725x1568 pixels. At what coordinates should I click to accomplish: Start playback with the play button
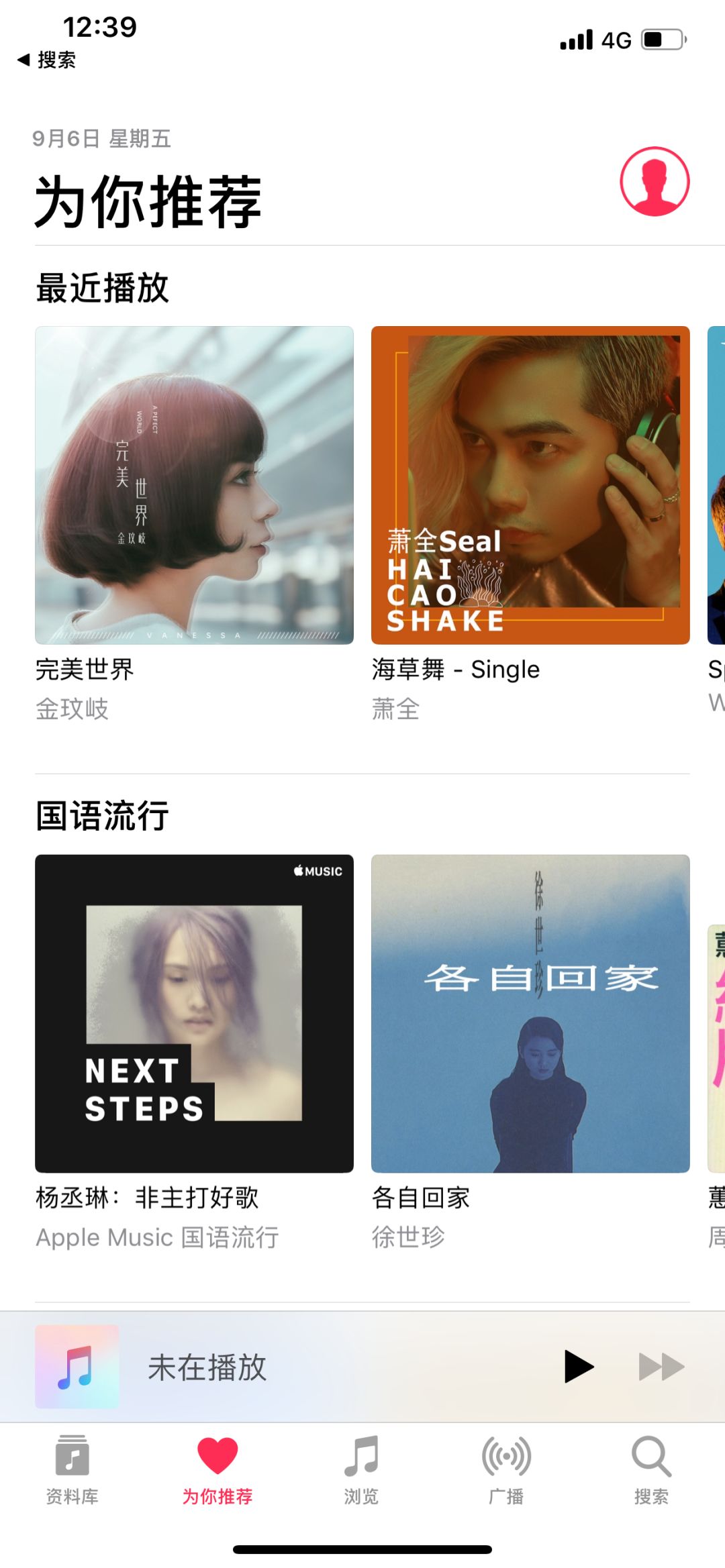[579, 1367]
